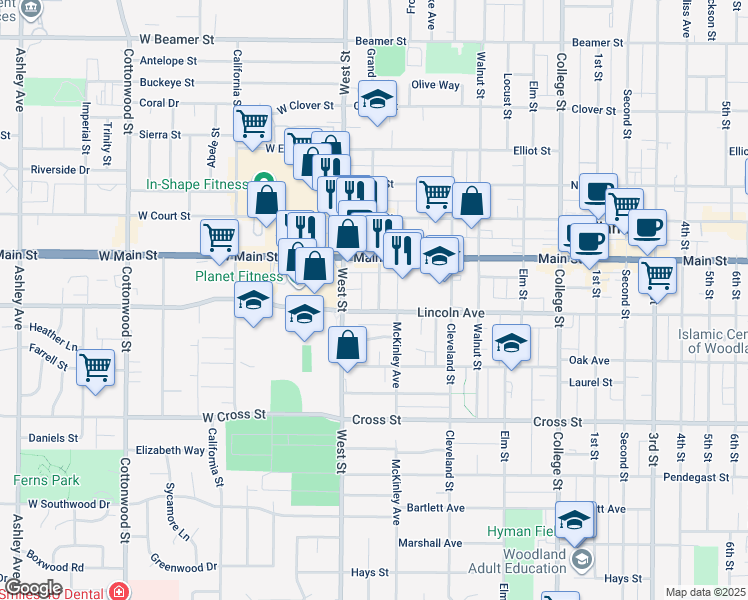This screenshot has height=600, width=748.
Task: Select the school marker near Oak Ave
Action: (511, 345)
